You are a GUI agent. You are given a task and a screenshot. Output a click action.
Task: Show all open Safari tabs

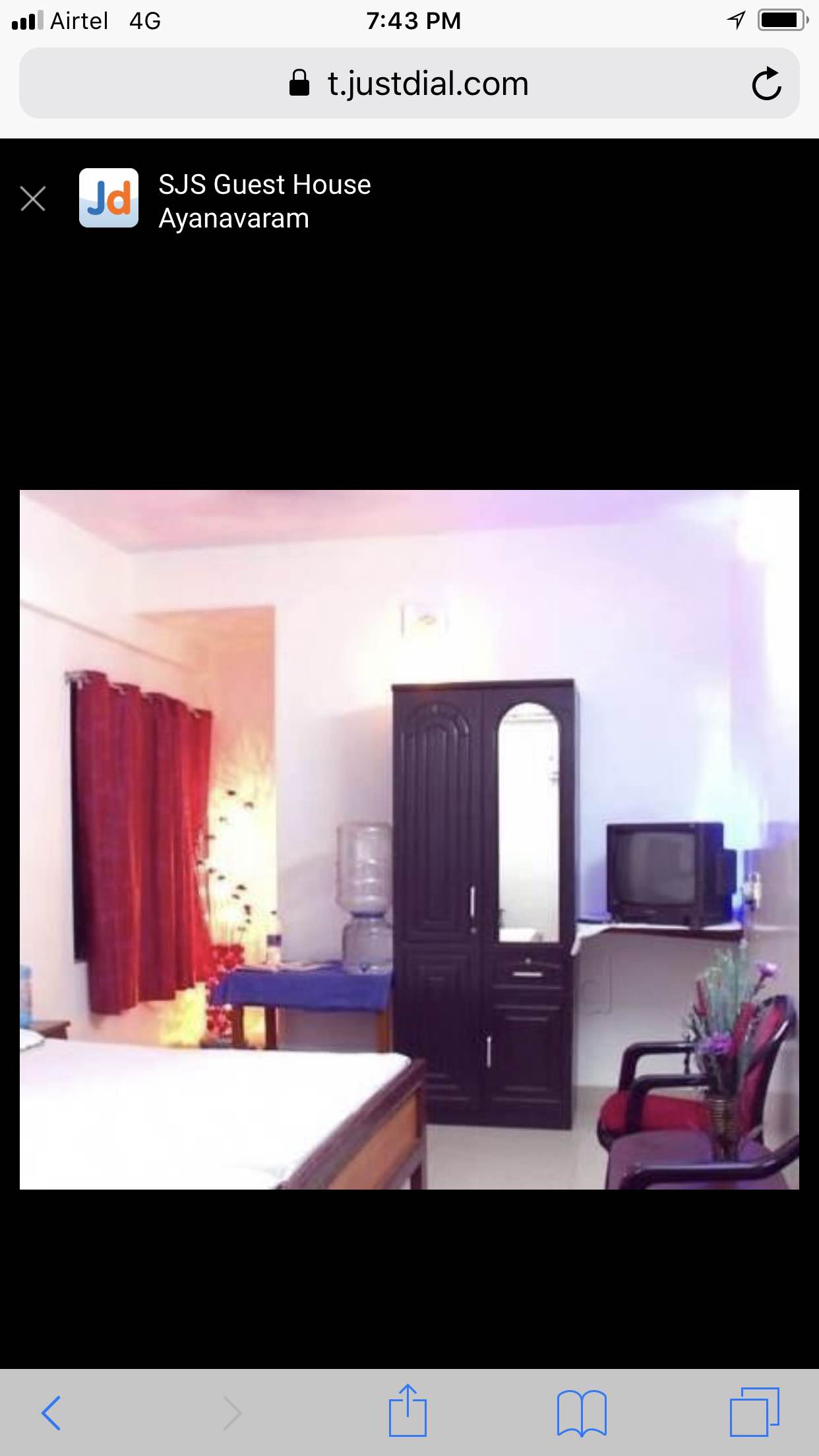(754, 1412)
